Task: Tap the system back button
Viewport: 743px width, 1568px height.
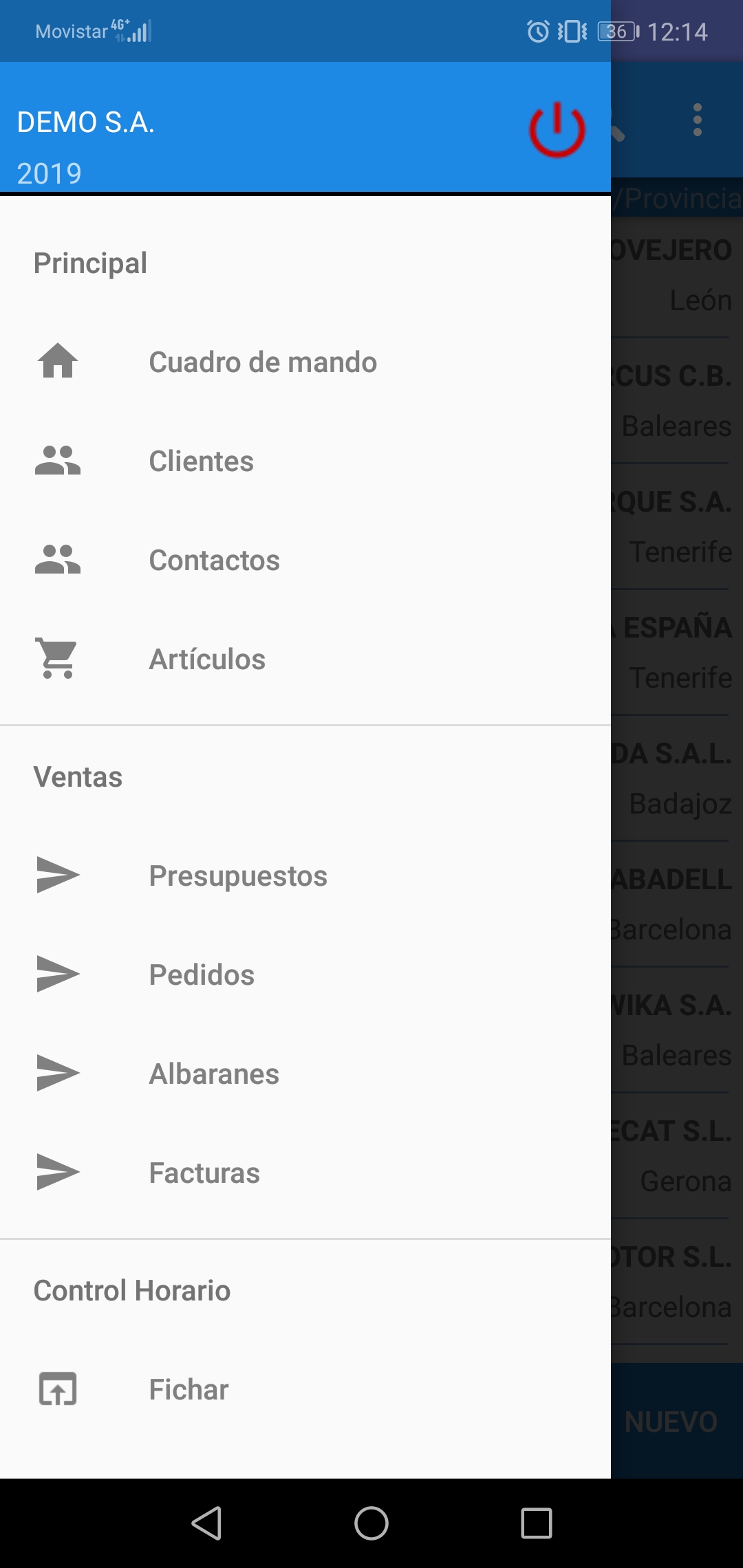Action: (x=206, y=1523)
